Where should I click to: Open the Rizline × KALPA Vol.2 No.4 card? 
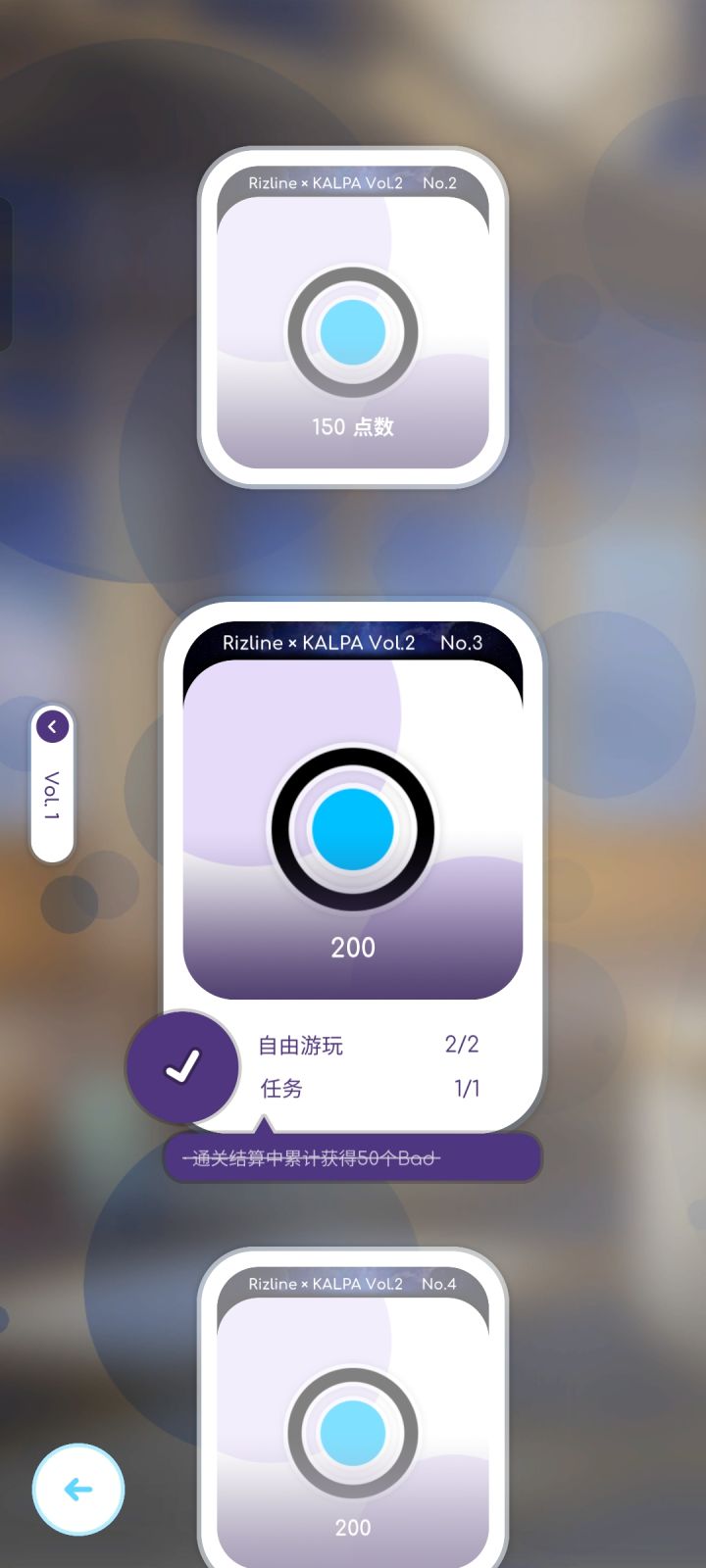point(352,1401)
